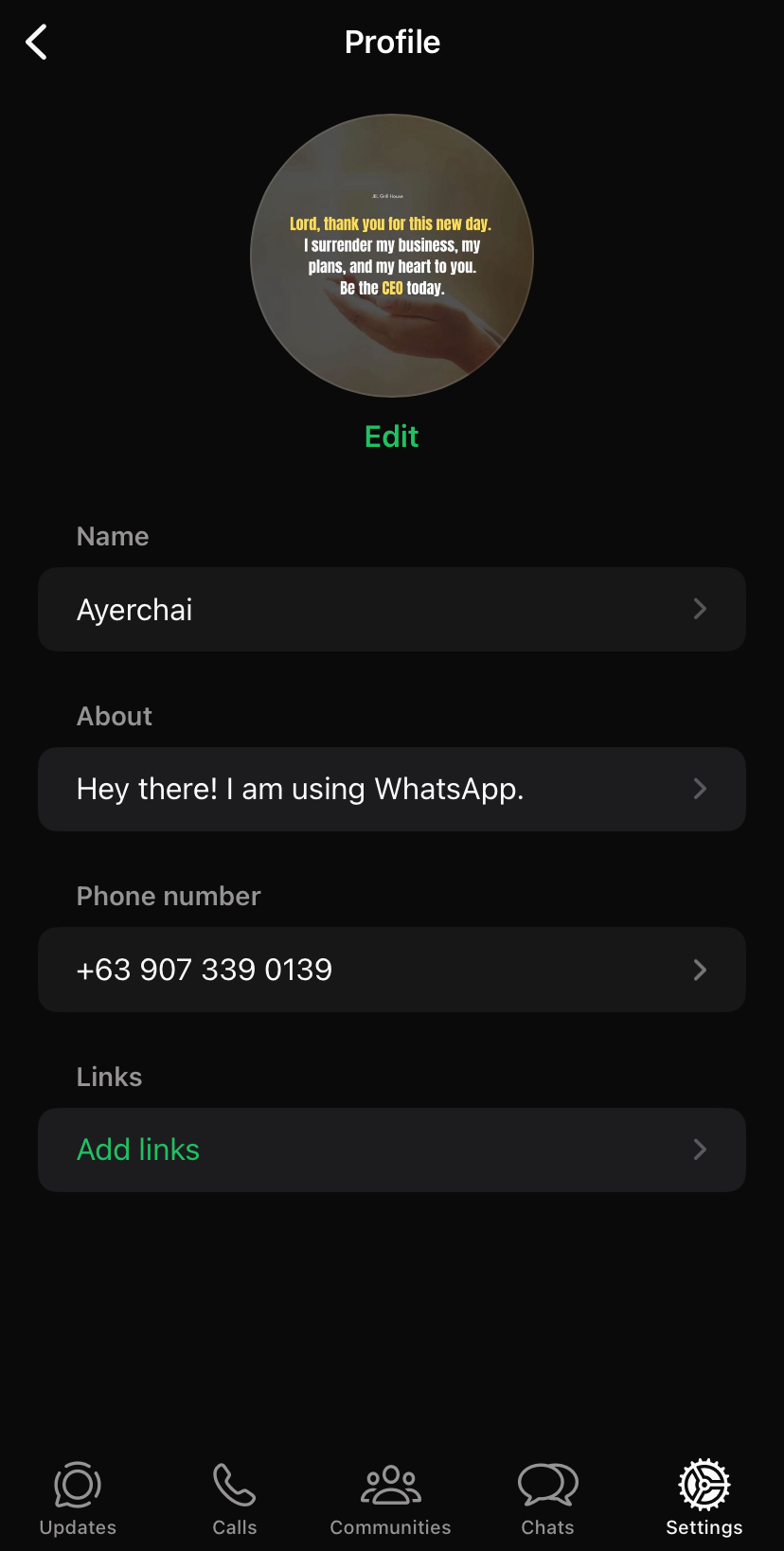
Task: Open the Name row showing Ayerchai
Action: pos(392,610)
